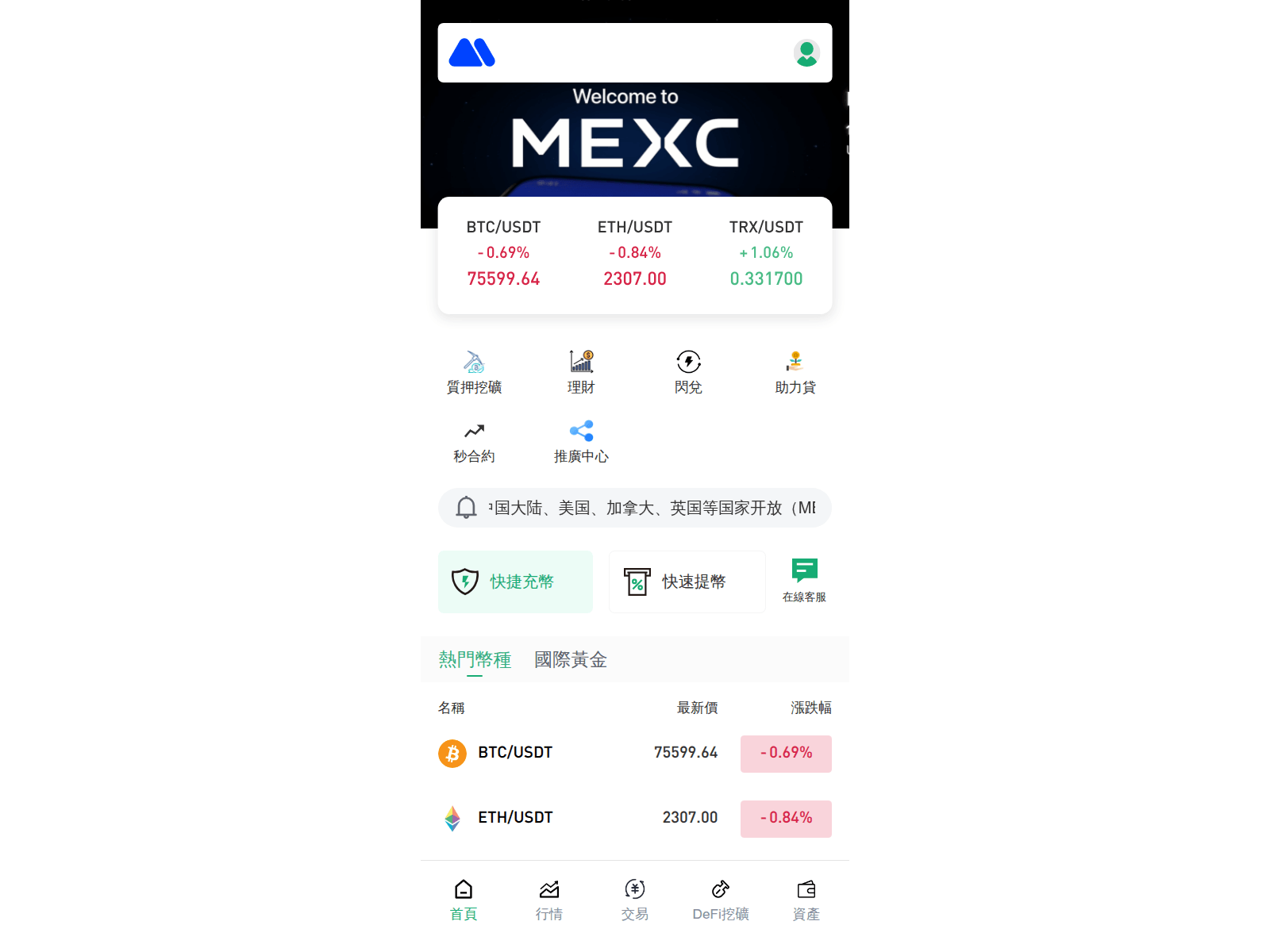1270x952 pixels.
Task: Switch to the 行情 markets tab
Action: point(549,900)
